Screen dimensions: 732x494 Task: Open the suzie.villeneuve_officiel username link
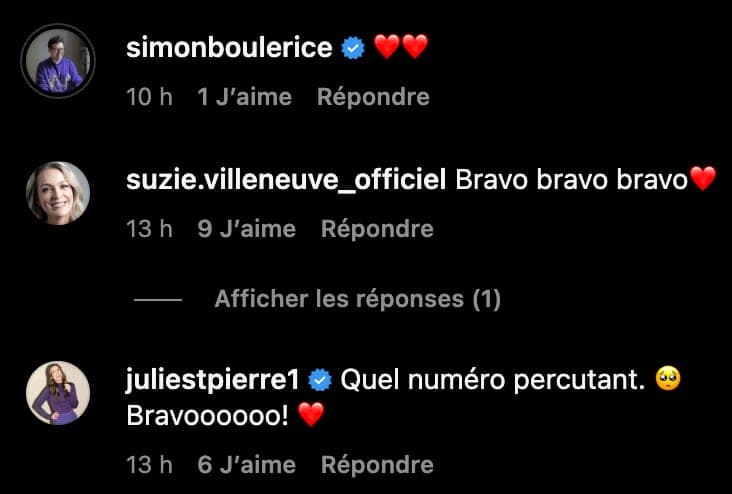click(x=286, y=180)
